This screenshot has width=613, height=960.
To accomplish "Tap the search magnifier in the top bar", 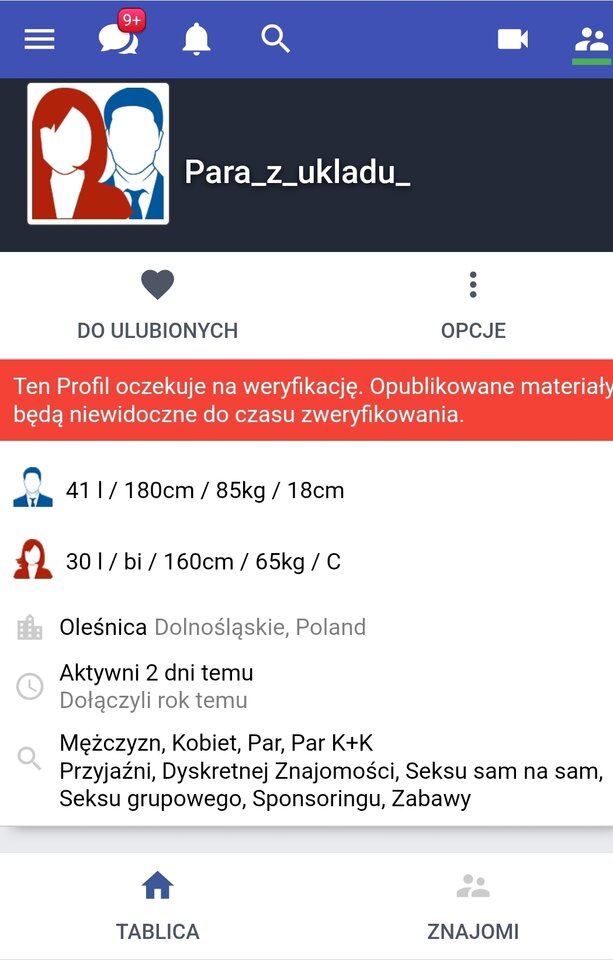I will (275, 39).
